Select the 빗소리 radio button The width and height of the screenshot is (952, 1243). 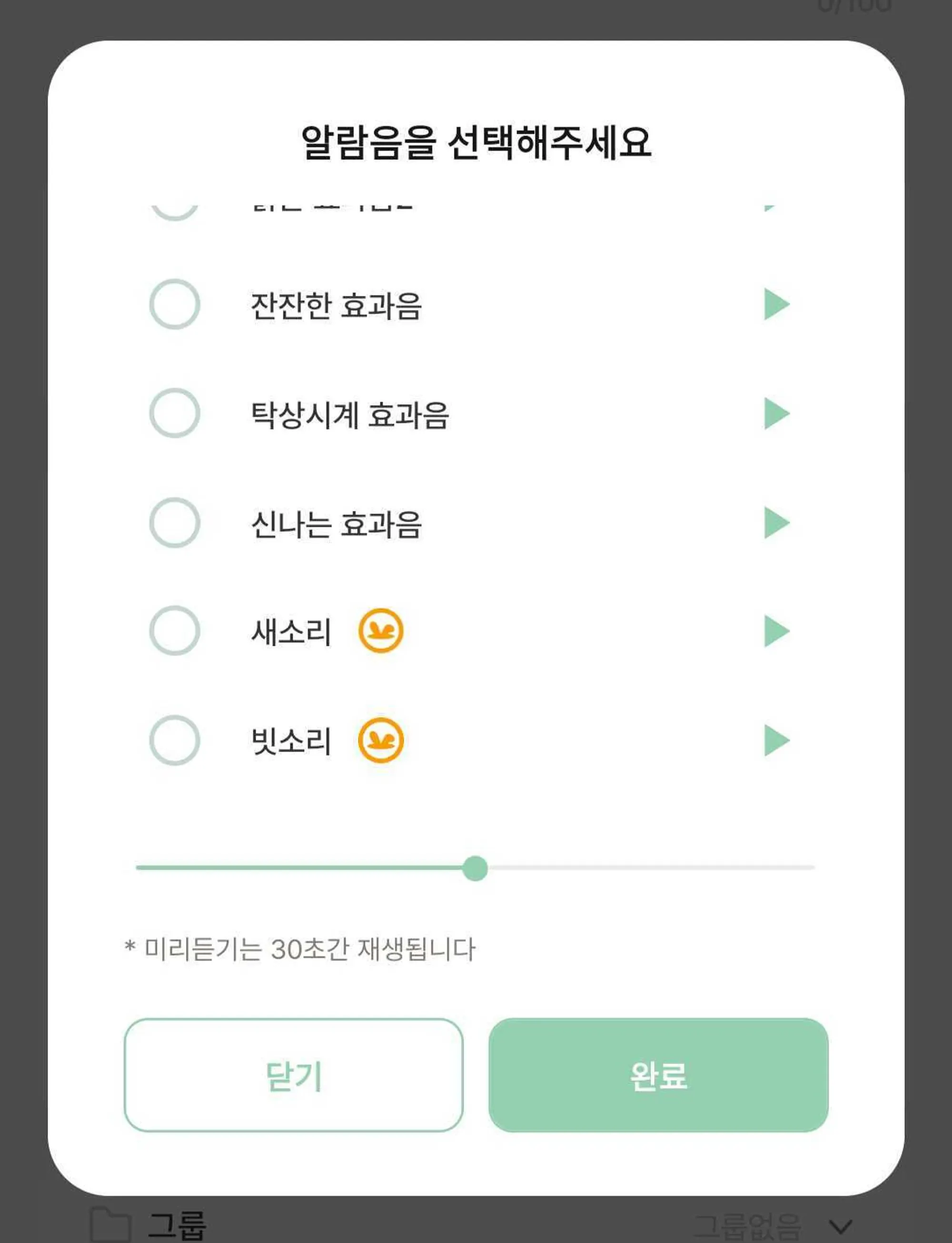click(x=175, y=740)
